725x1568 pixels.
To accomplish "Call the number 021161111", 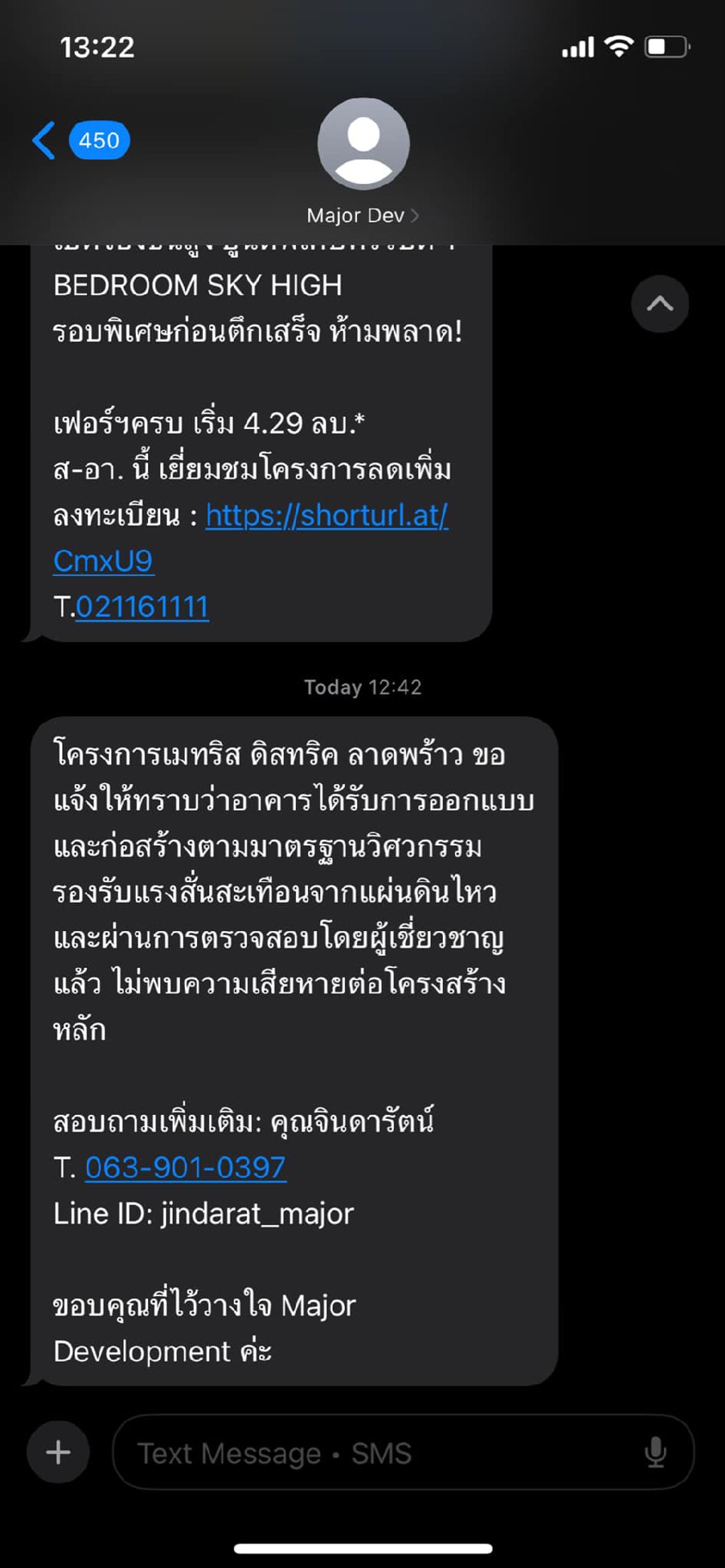I will click(x=143, y=607).
